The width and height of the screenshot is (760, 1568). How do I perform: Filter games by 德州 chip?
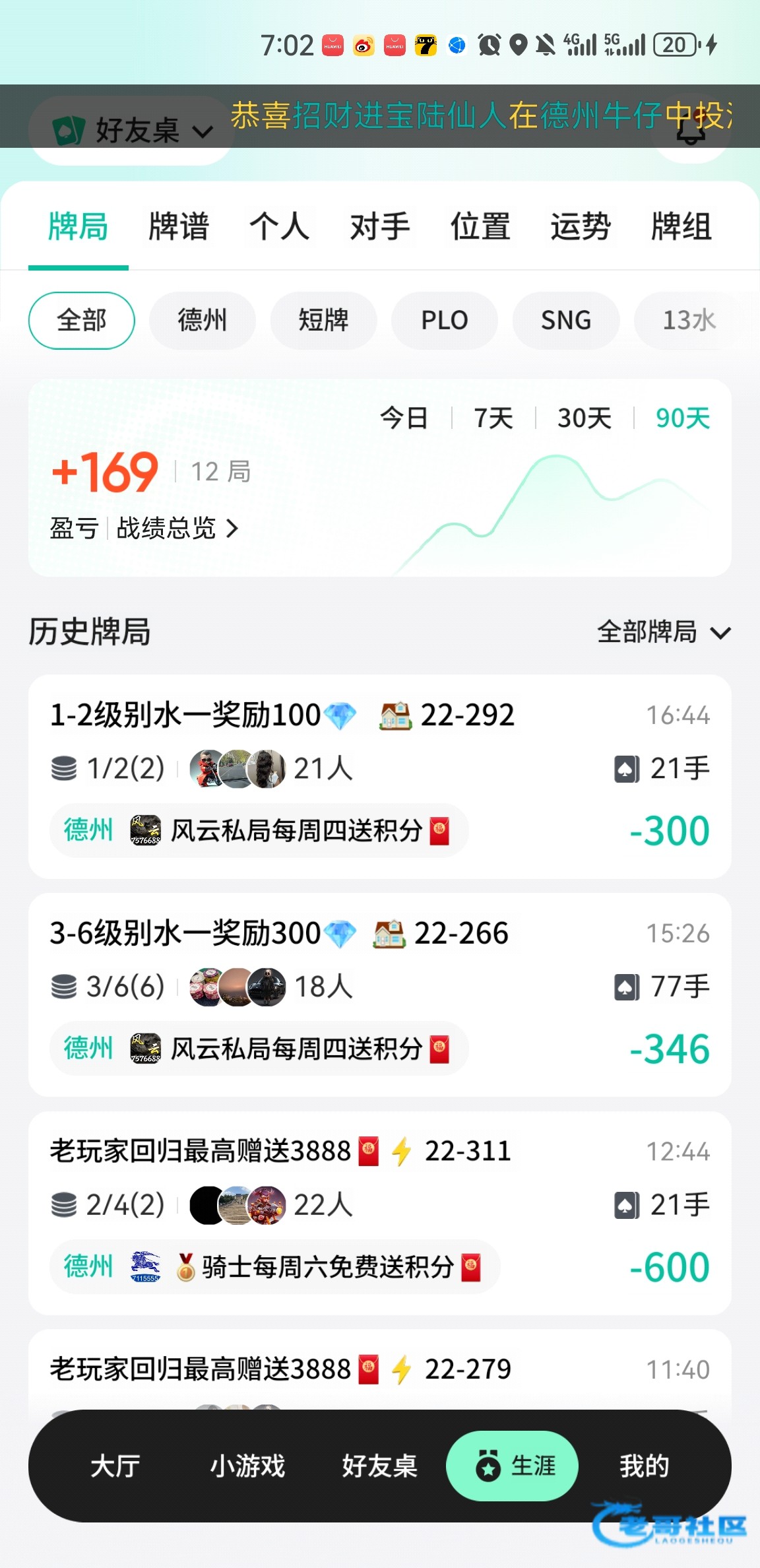pyautogui.click(x=202, y=321)
